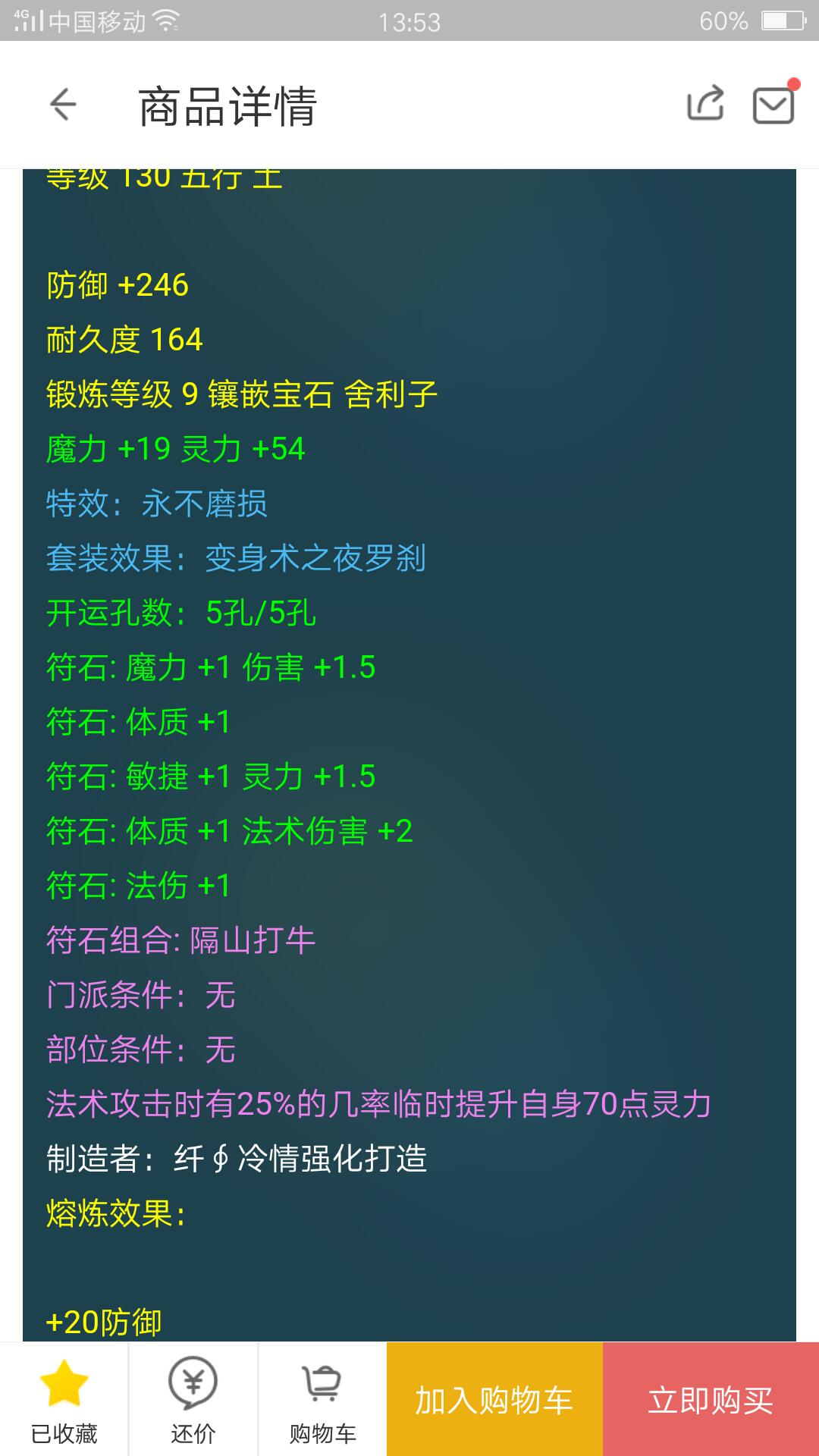Add item via 加入购物车 button
The width and height of the screenshot is (819, 1456).
click(494, 1400)
